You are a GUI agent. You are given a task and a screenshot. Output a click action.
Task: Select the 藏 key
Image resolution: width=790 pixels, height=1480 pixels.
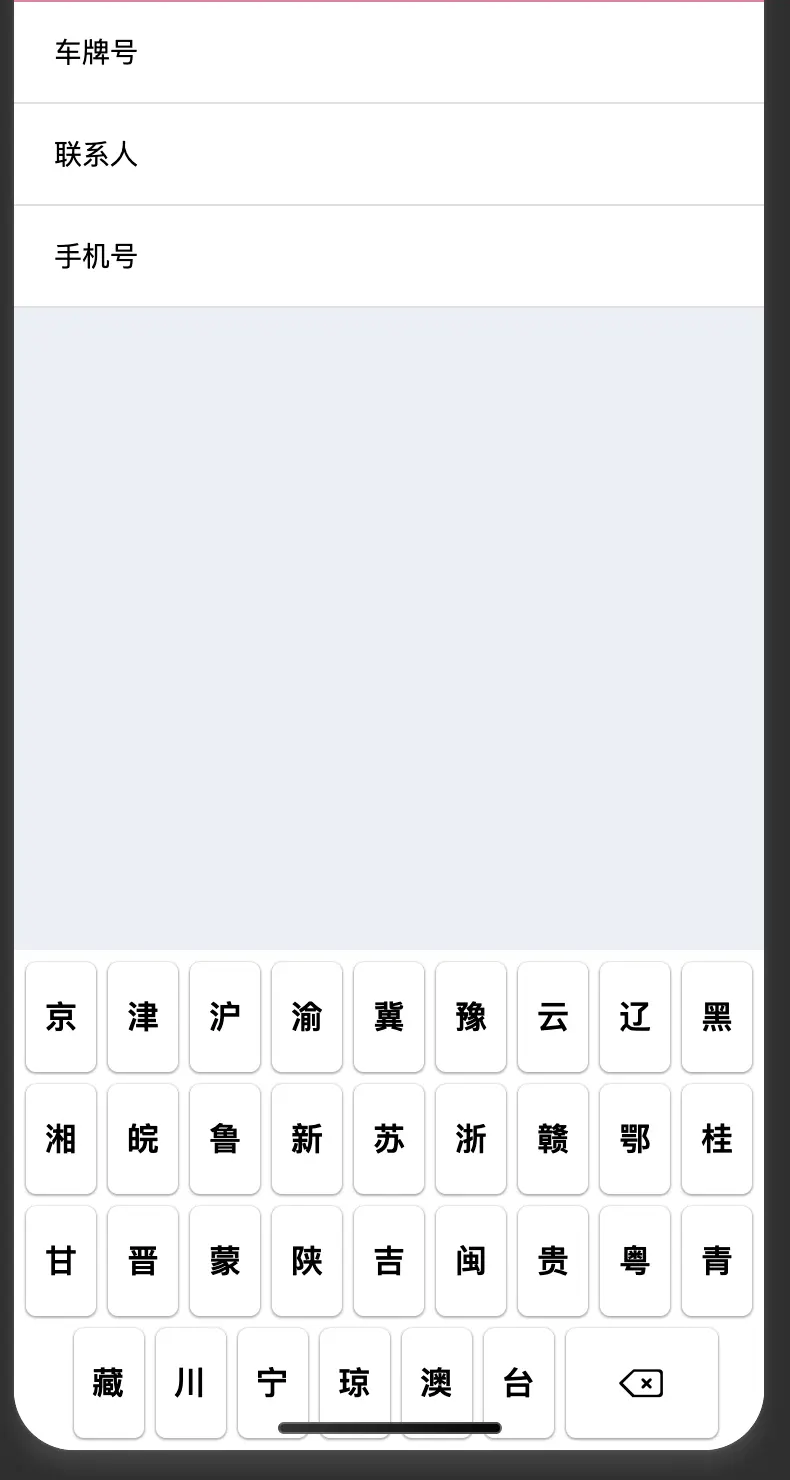click(x=109, y=1383)
